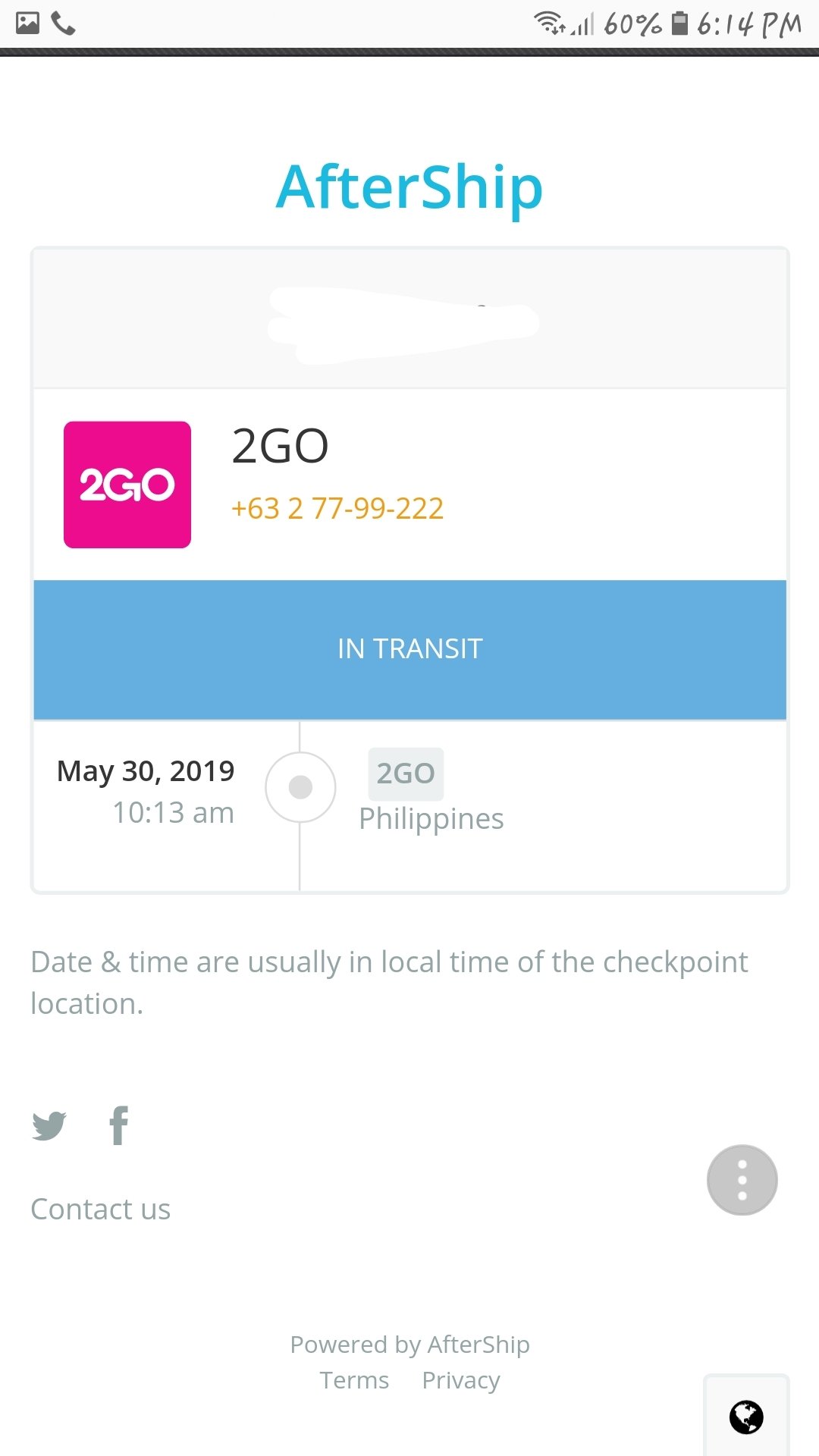Open the Privacy link

tap(461, 1380)
